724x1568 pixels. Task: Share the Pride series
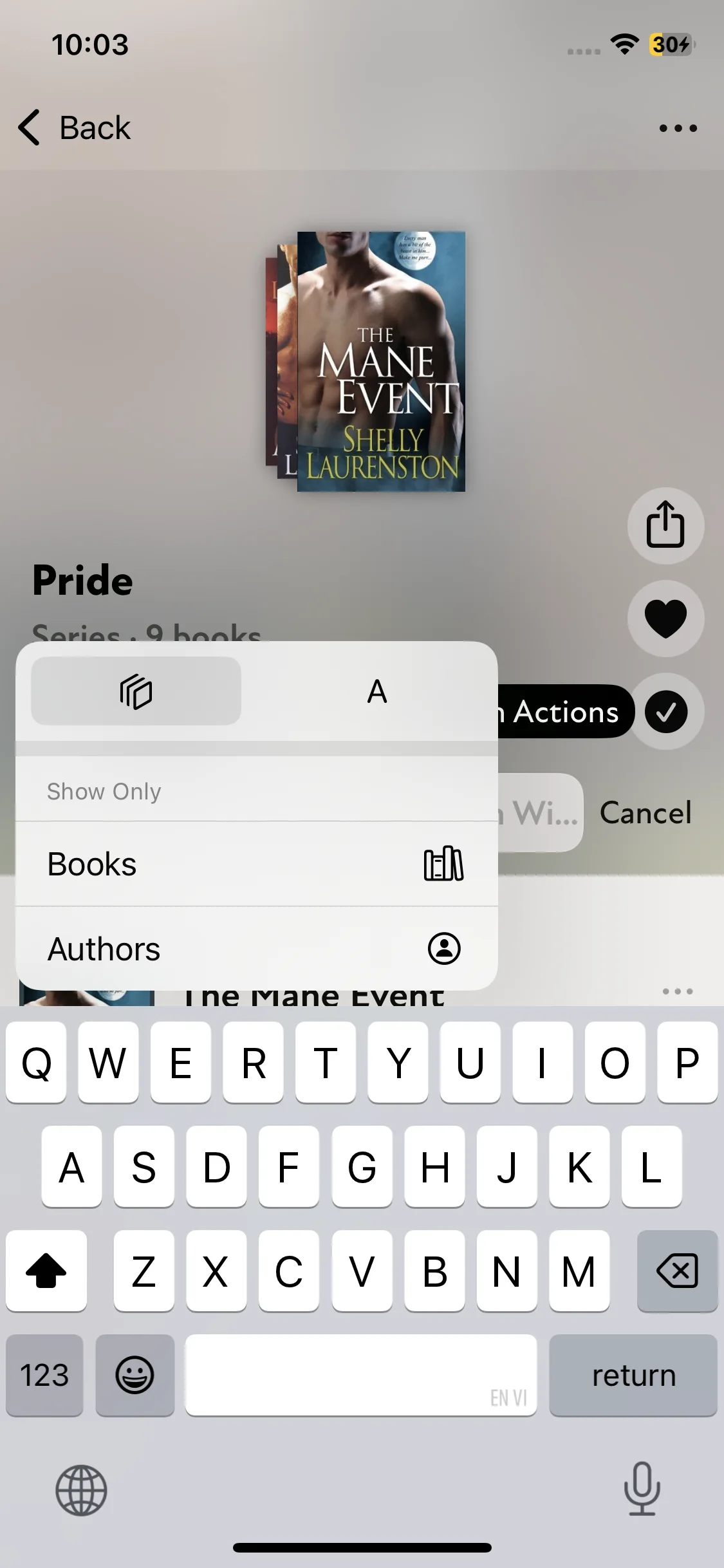tap(665, 525)
